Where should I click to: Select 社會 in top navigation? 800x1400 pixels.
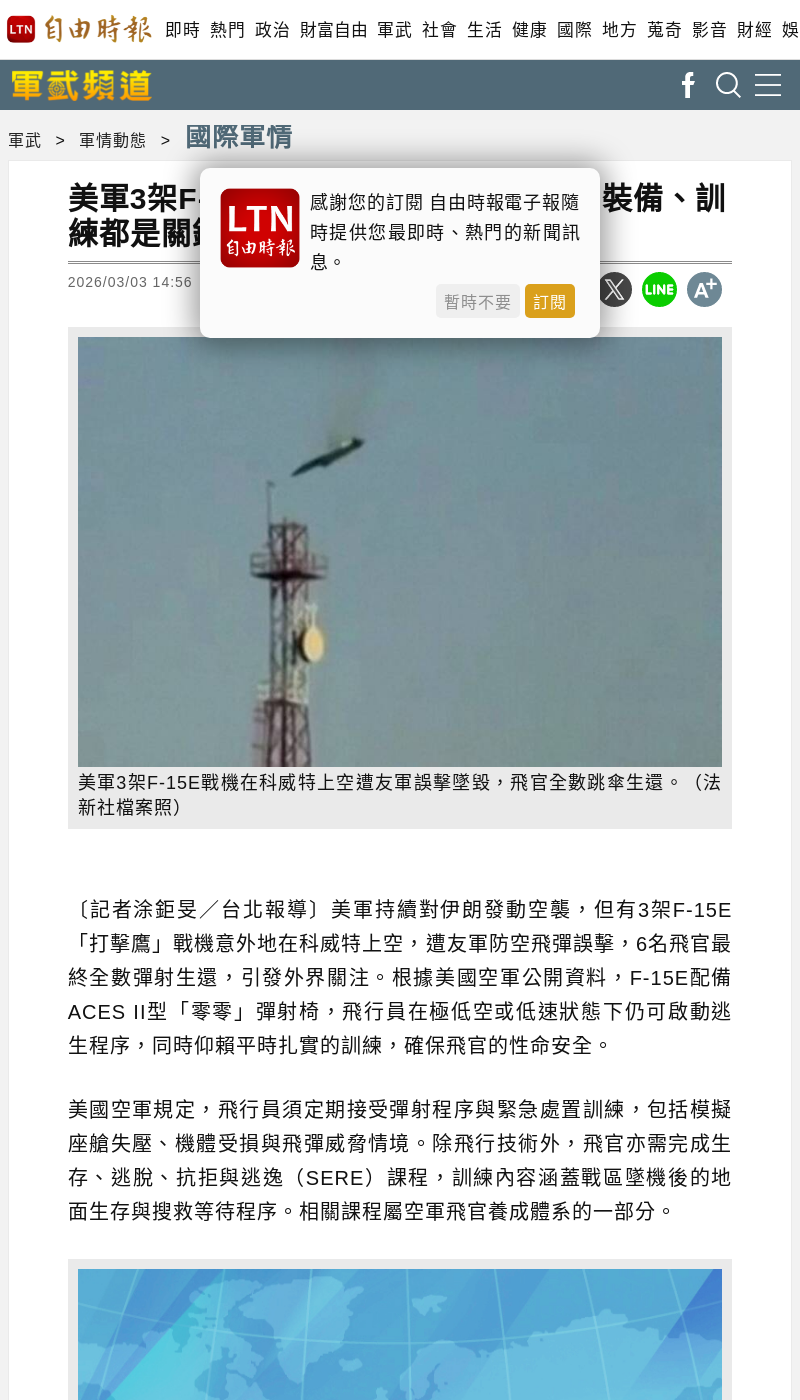tap(439, 30)
